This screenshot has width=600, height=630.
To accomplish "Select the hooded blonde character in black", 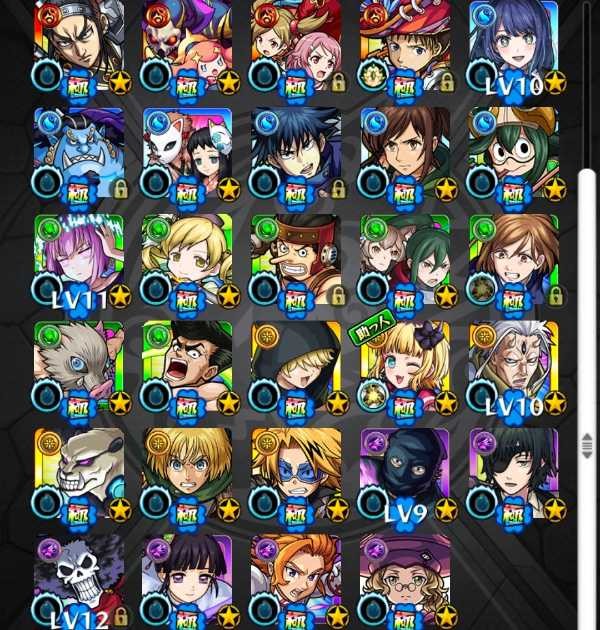I will 296,366.
